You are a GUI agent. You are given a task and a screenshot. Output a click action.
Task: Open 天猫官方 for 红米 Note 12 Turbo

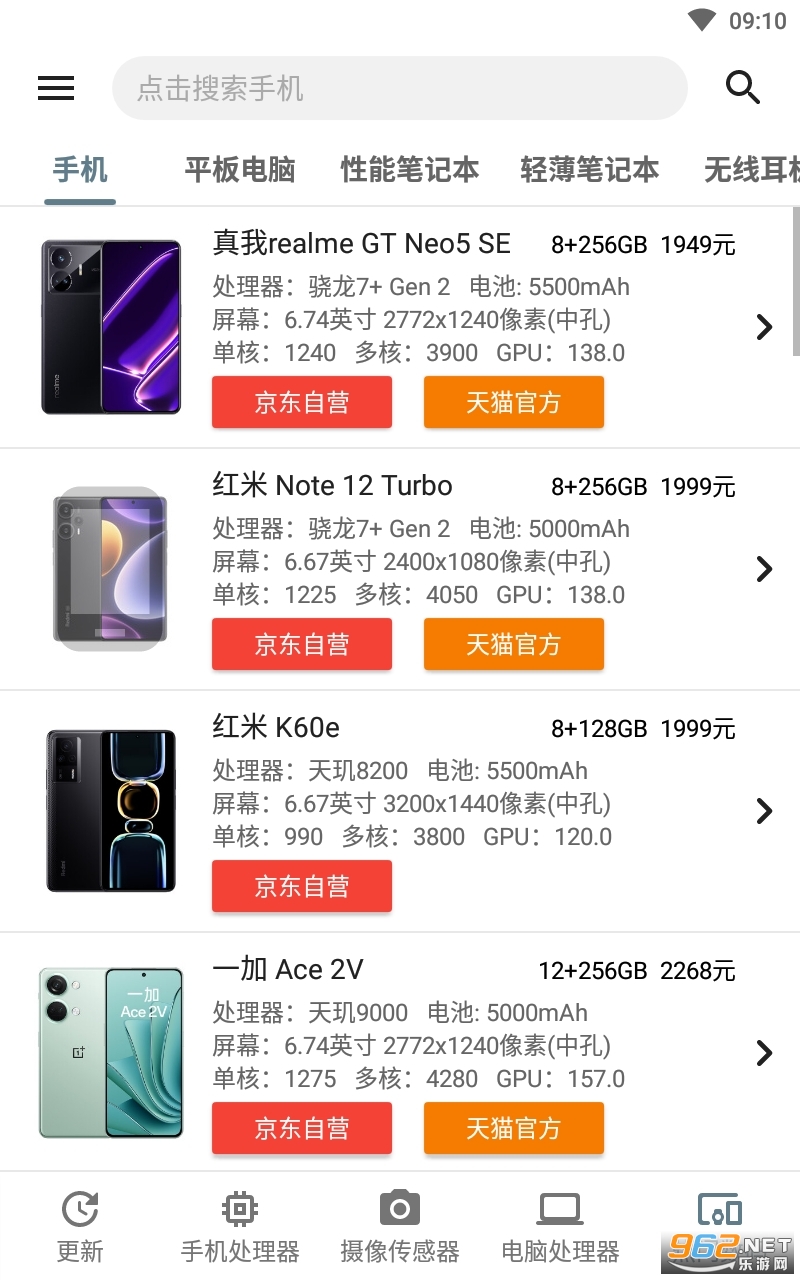click(x=514, y=644)
